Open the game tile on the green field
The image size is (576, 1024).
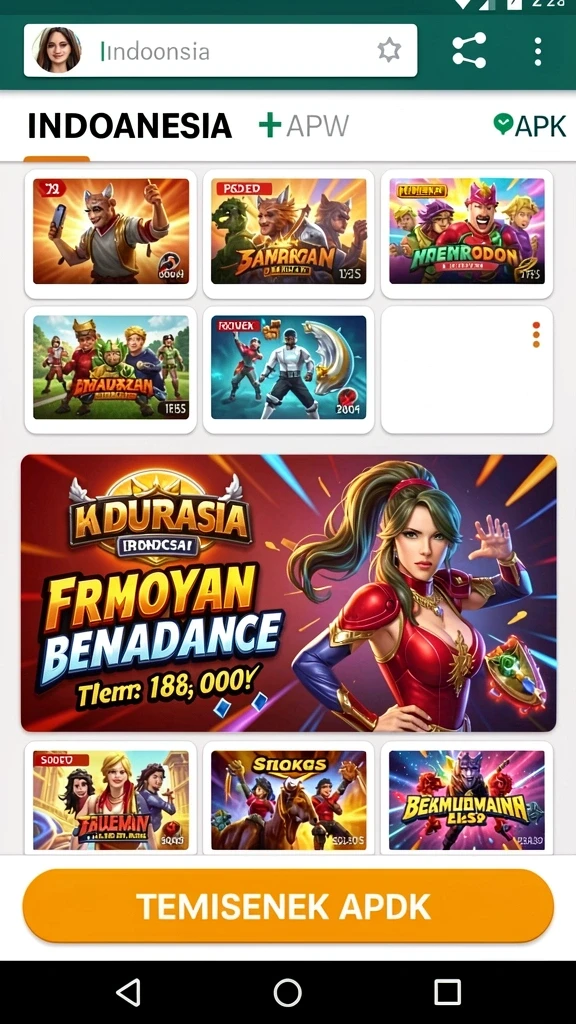(x=110, y=369)
